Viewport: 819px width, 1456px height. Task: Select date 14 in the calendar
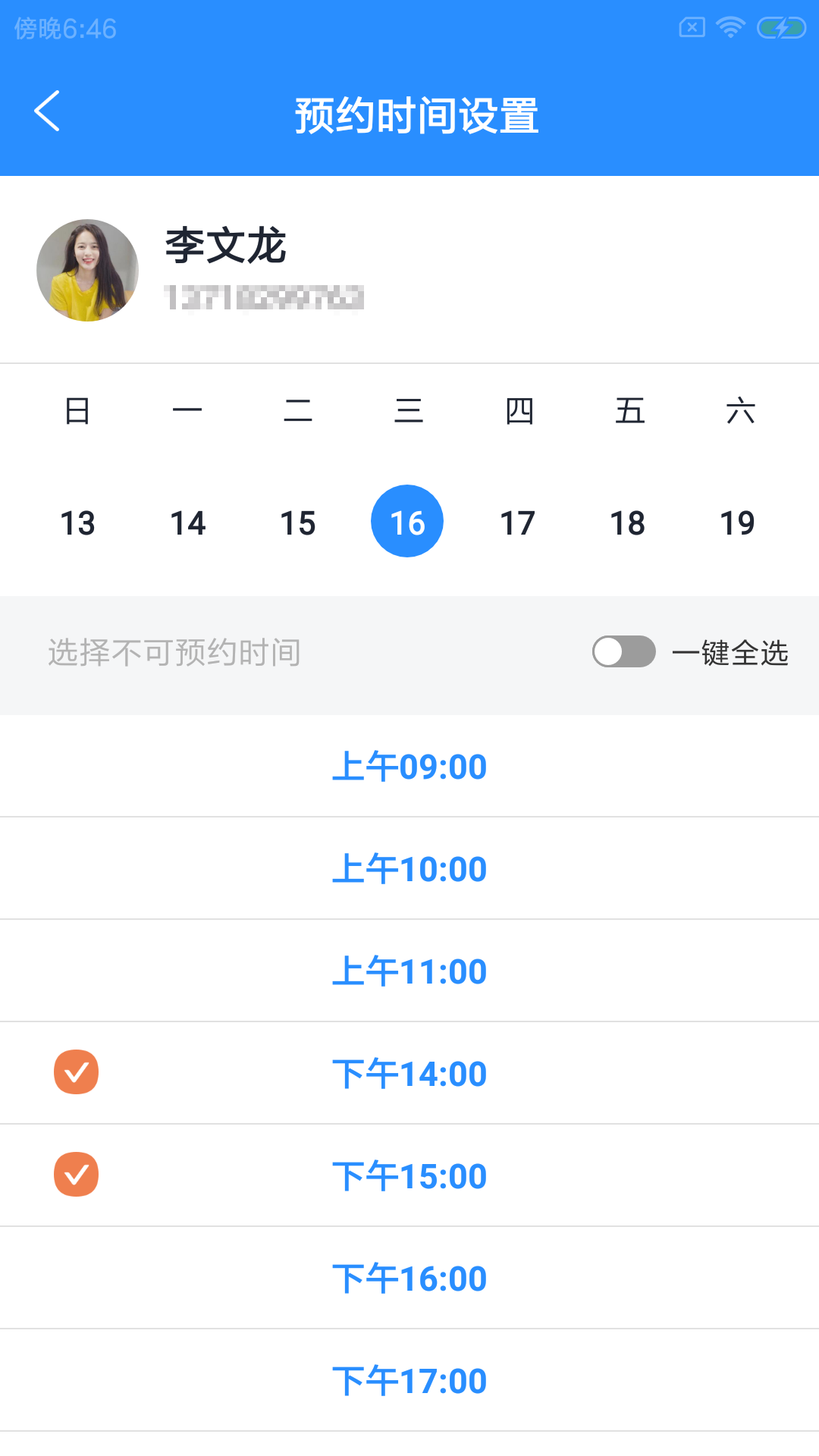pos(187,521)
